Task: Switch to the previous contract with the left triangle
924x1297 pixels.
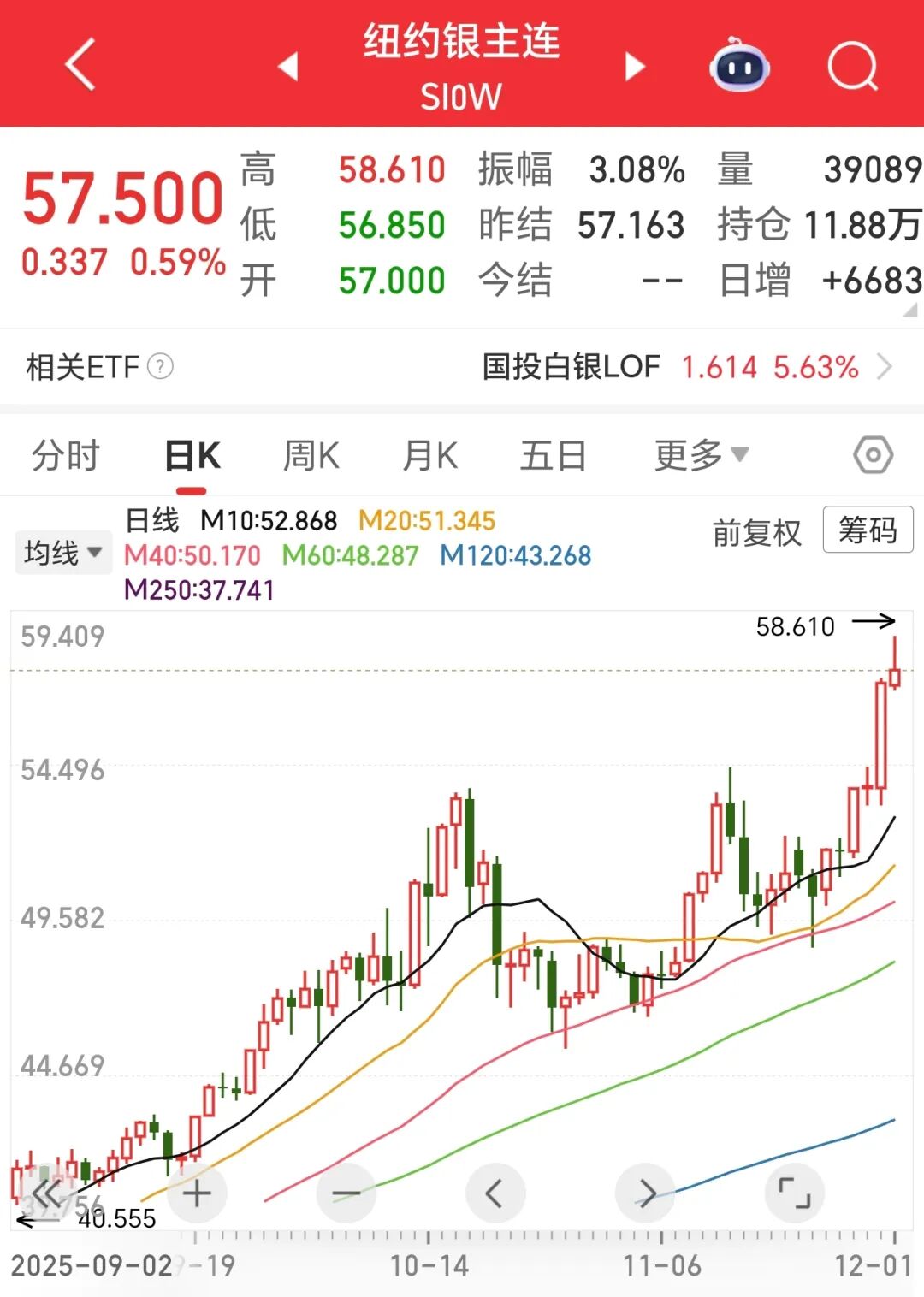Action: tap(288, 66)
